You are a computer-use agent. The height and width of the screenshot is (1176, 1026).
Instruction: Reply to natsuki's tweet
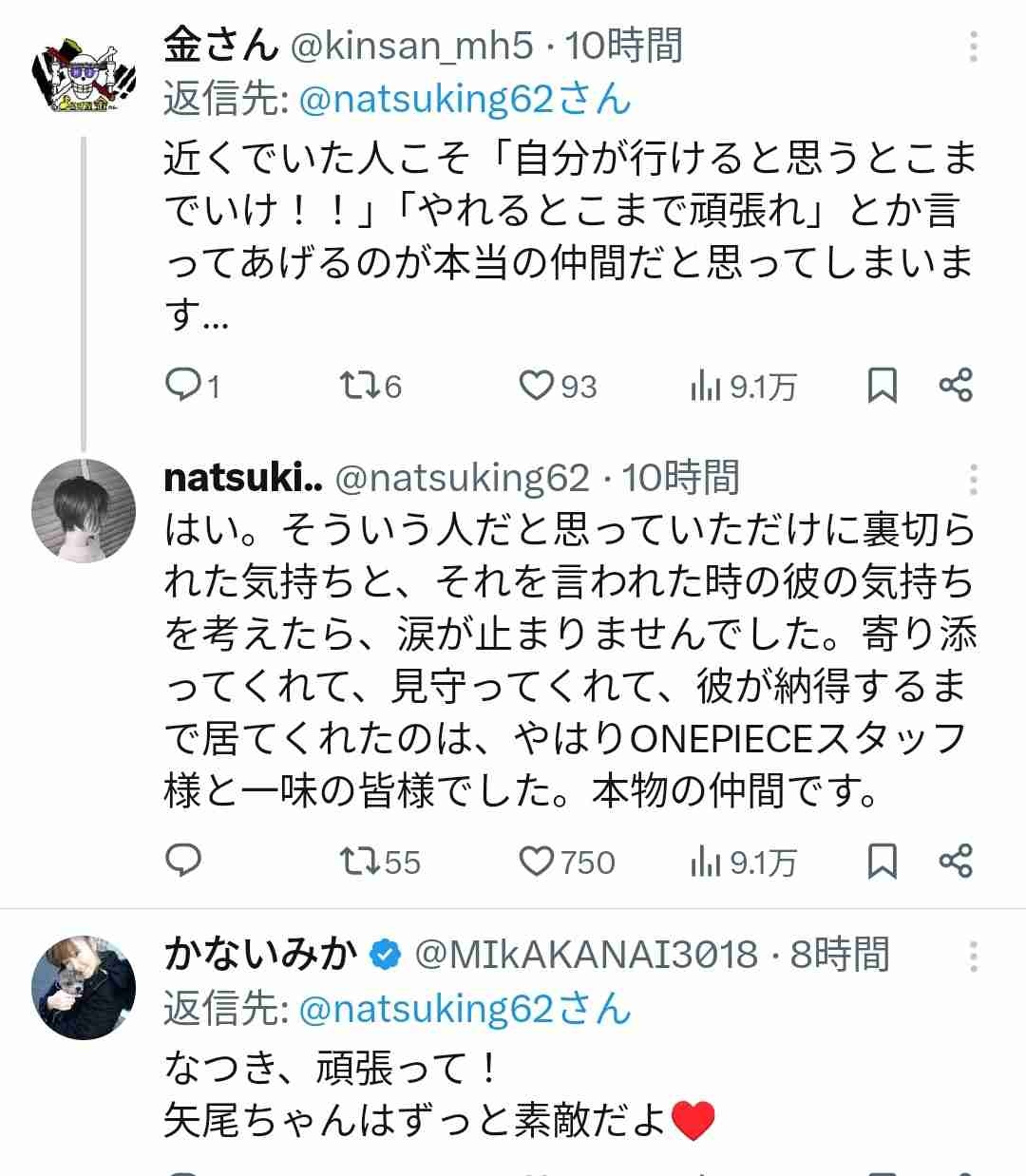coord(182,861)
